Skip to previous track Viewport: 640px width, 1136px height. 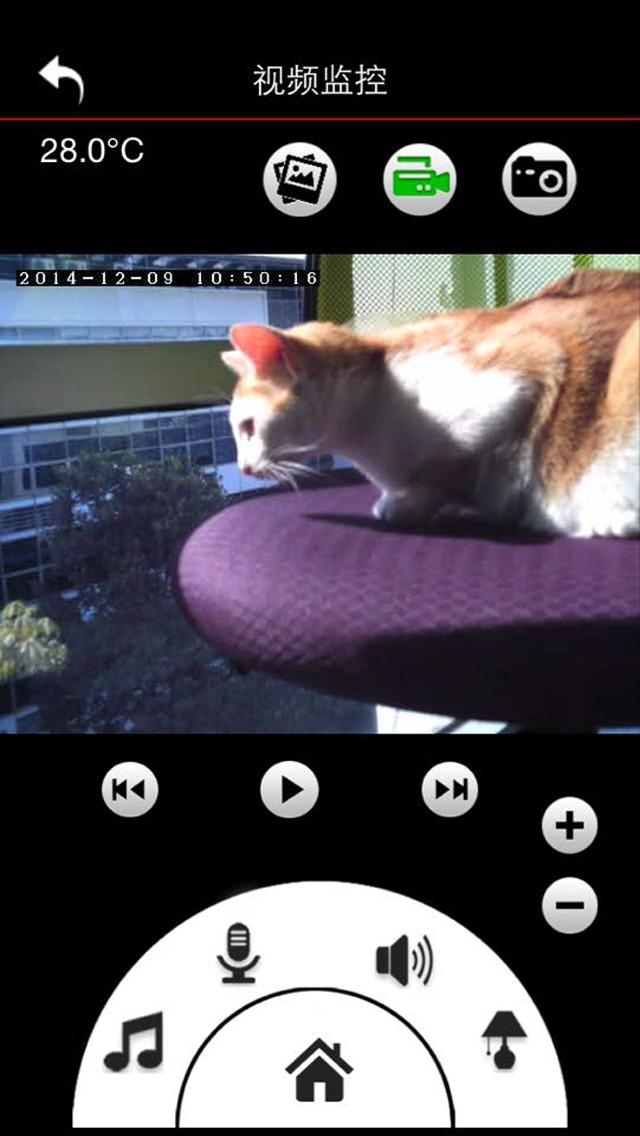[130, 789]
